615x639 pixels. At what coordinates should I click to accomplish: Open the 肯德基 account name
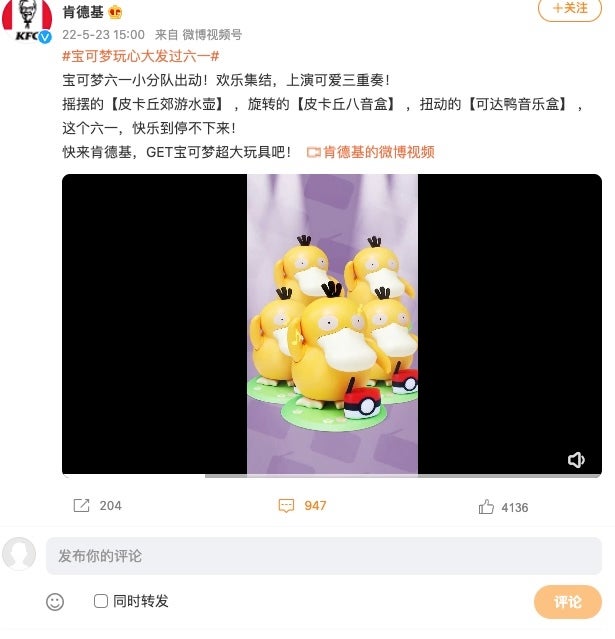[x=82, y=10]
